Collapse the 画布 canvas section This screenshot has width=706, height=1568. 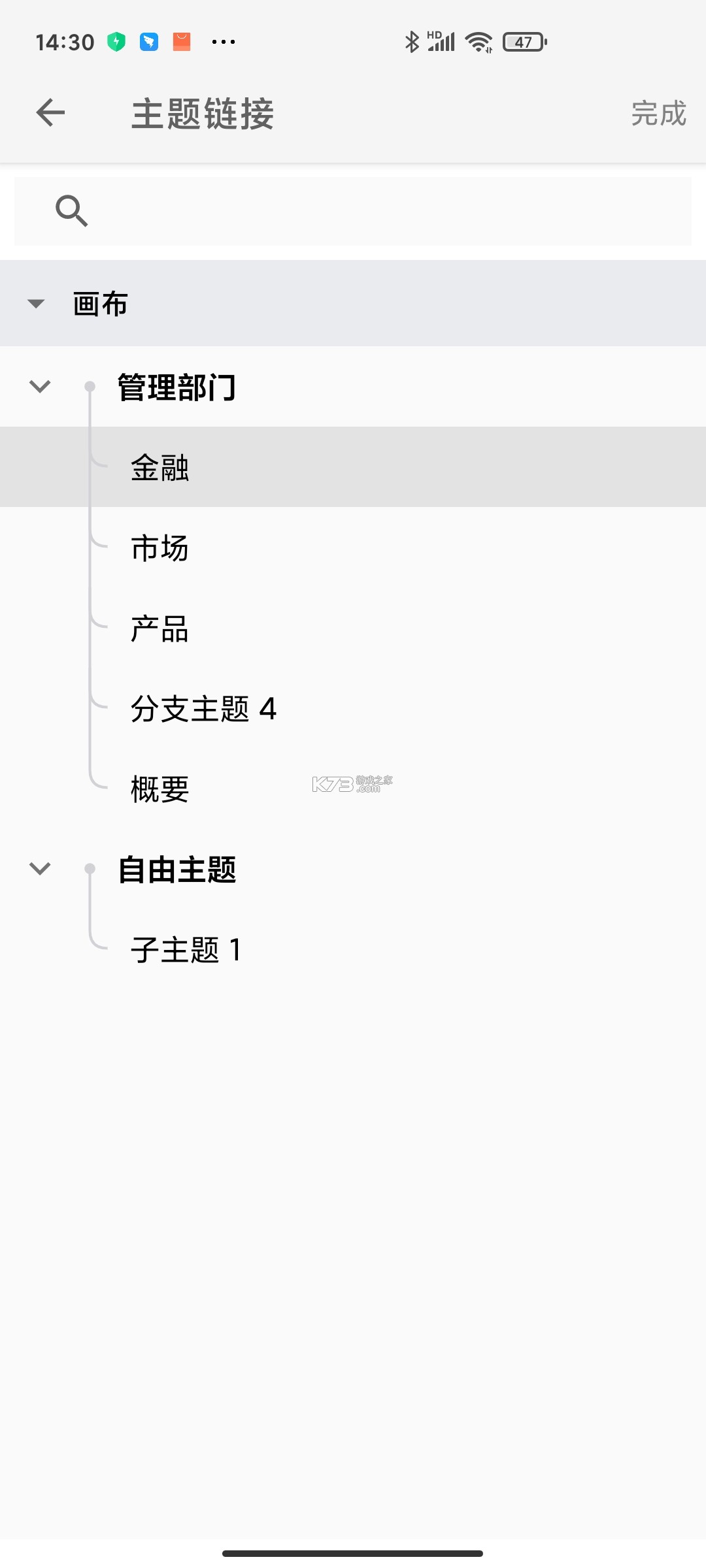36,302
